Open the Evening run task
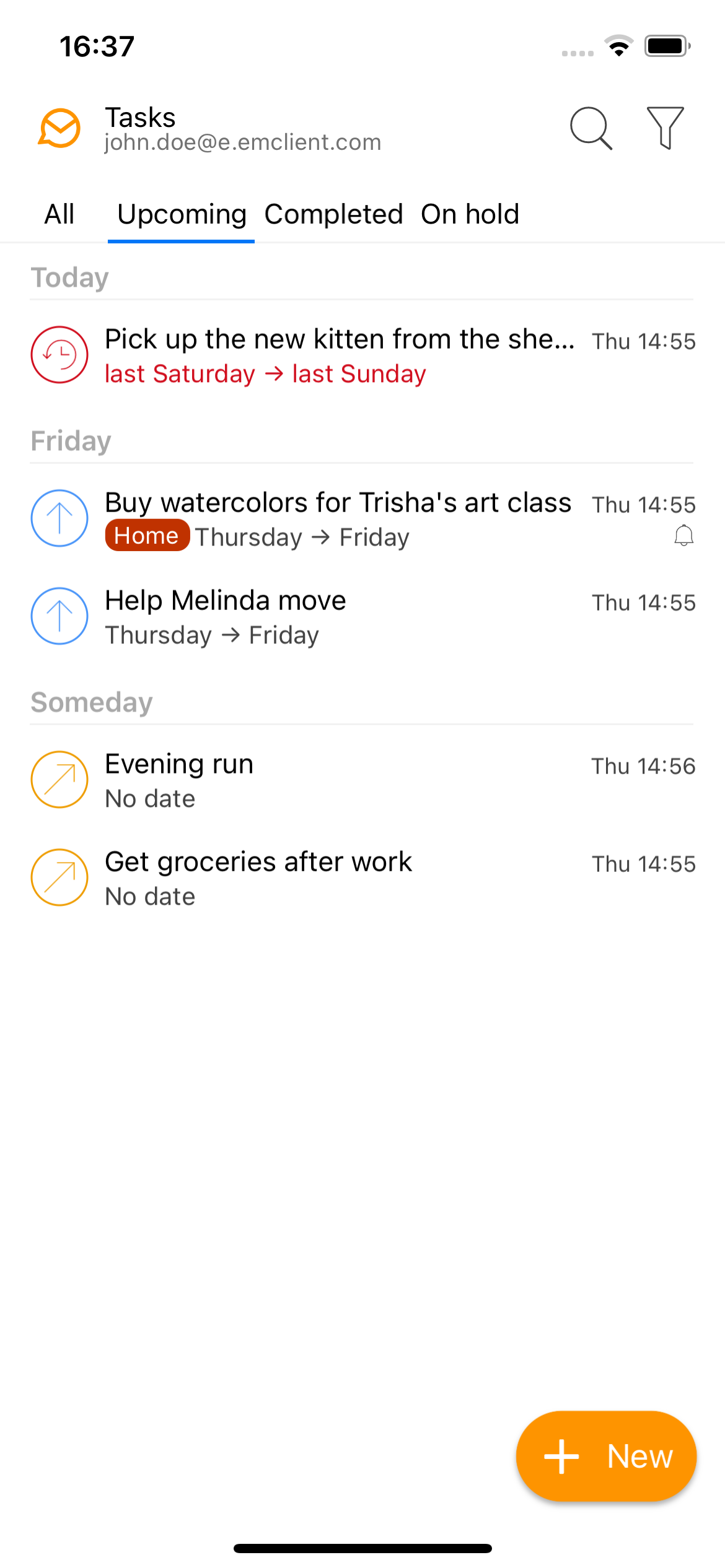The image size is (725, 1568). 362,780
